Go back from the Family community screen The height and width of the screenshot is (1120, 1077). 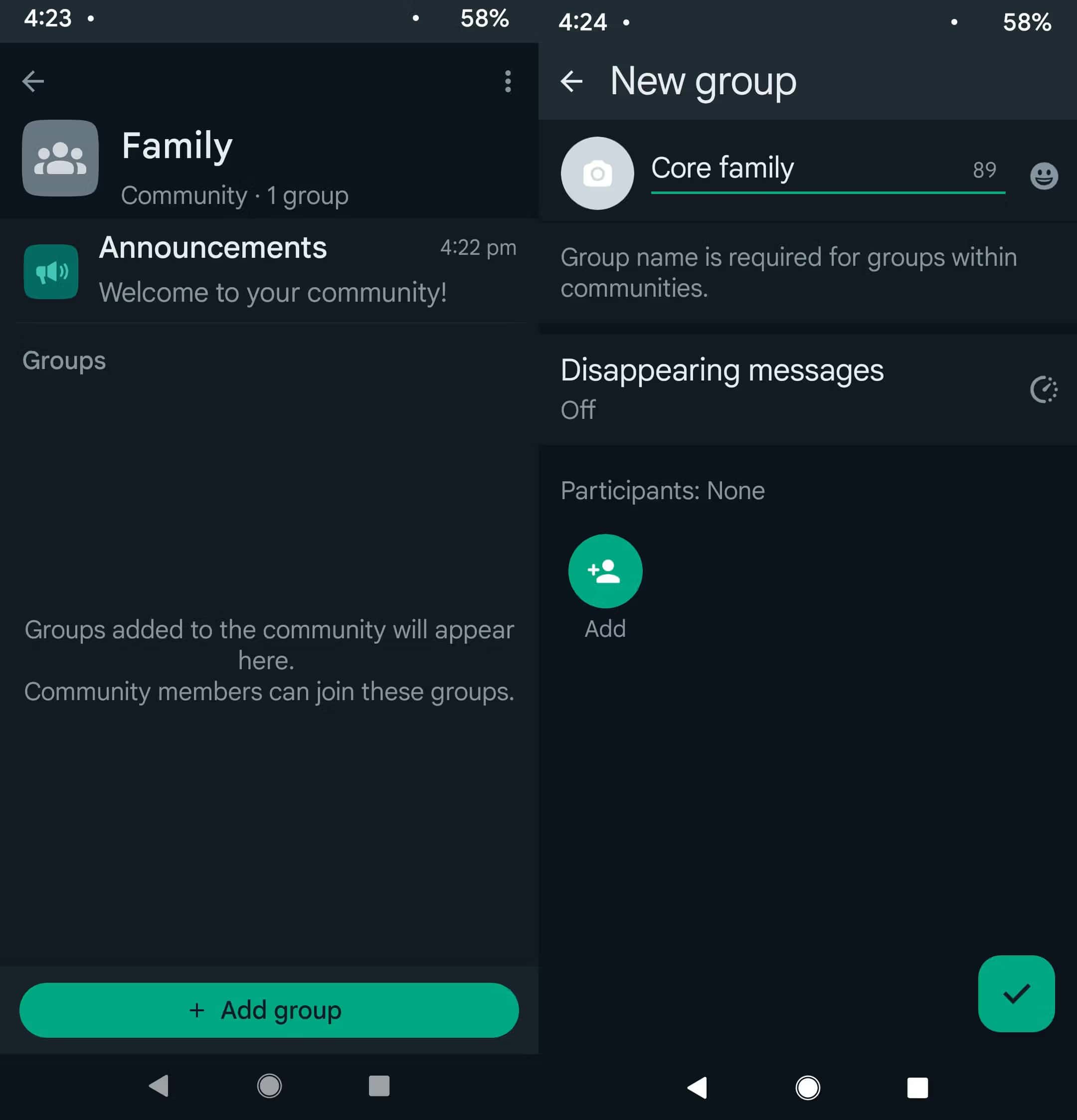tap(33, 81)
